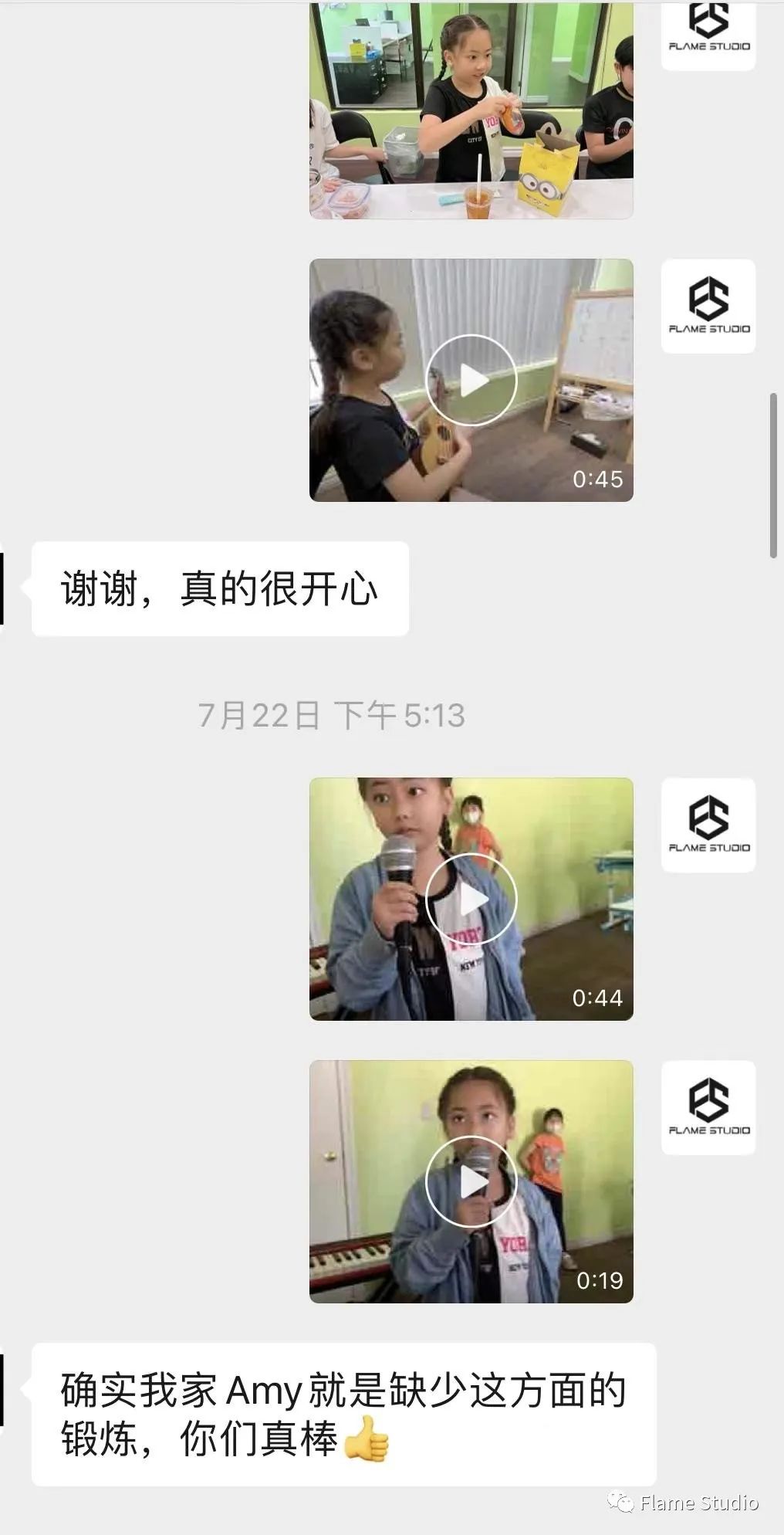
Task: Play the 0:44 microphone video message
Action: coord(471,899)
